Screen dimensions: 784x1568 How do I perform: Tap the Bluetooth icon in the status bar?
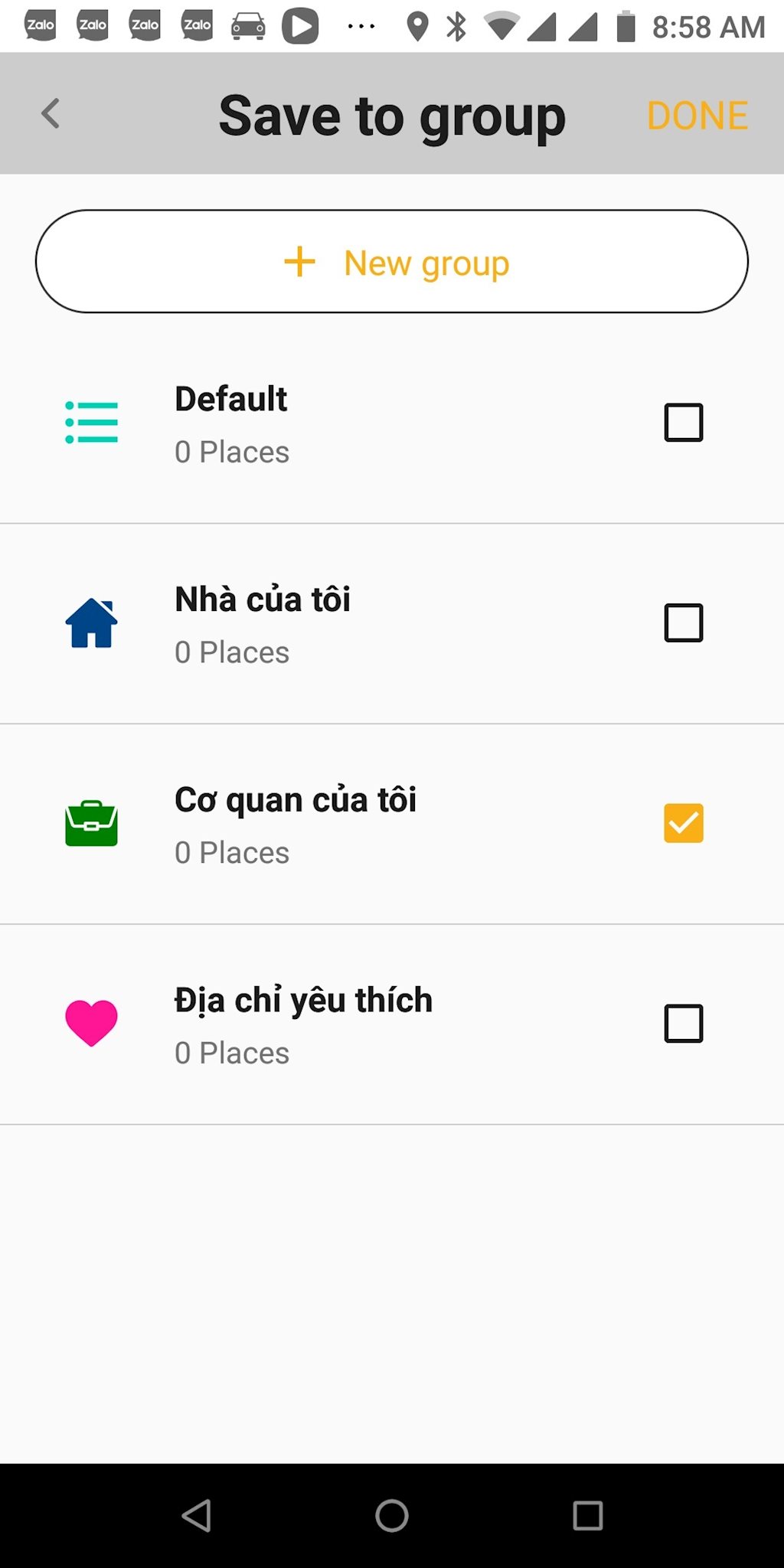pyautogui.click(x=457, y=25)
